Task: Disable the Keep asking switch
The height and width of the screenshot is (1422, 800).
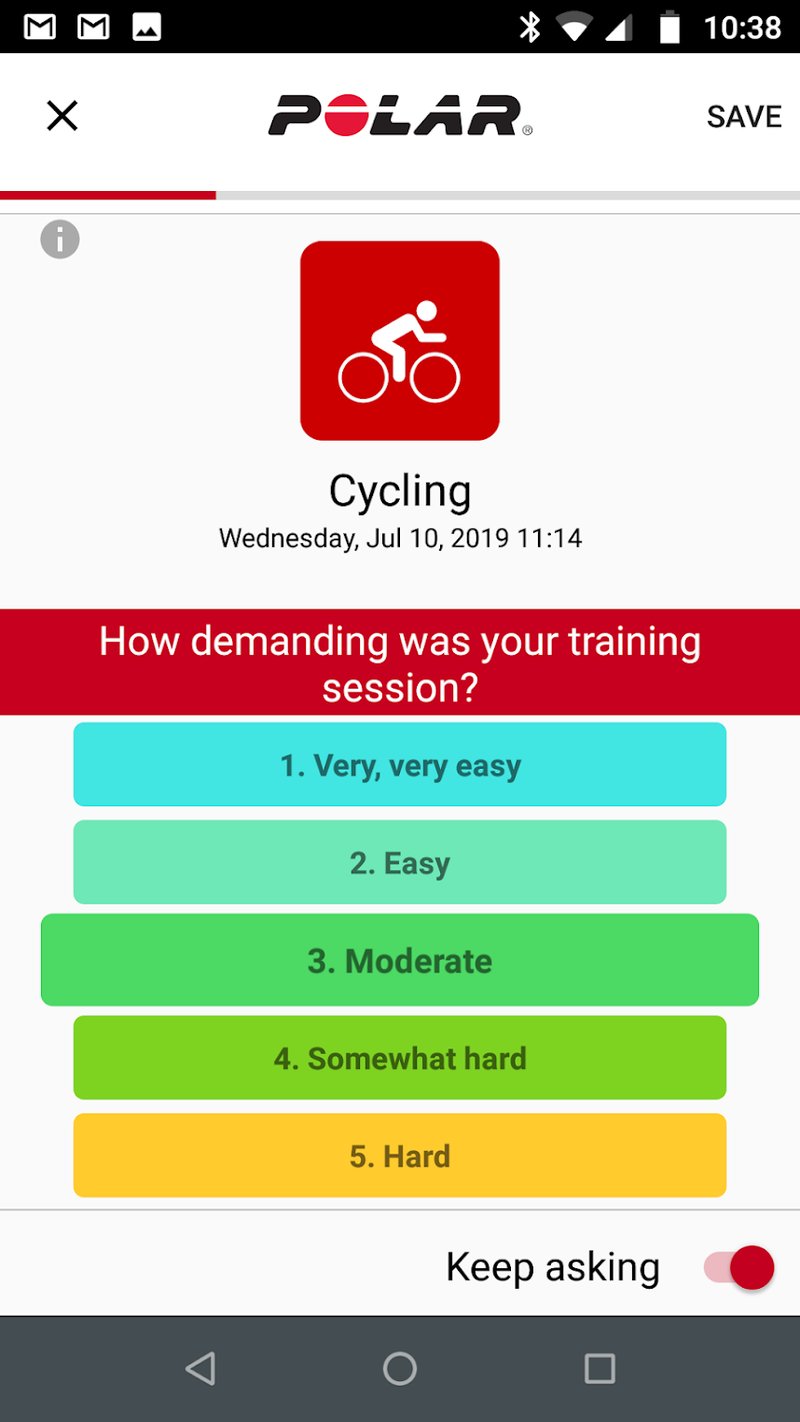Action: 740,1268
